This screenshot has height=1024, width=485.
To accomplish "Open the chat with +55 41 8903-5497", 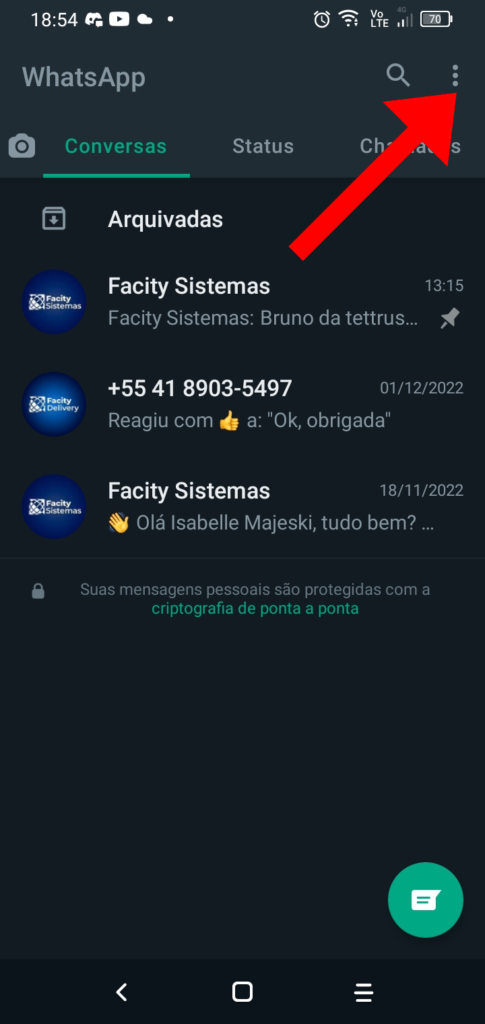I will (242, 404).
